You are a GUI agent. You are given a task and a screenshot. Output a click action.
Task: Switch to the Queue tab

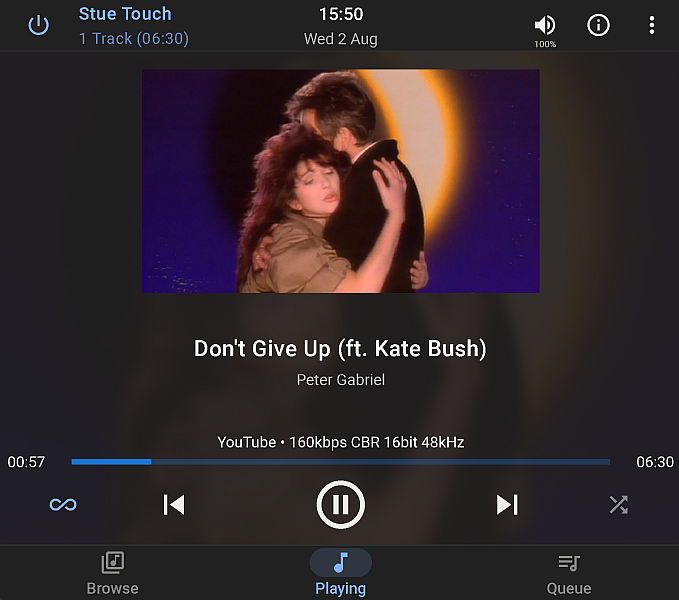pyautogui.click(x=568, y=573)
